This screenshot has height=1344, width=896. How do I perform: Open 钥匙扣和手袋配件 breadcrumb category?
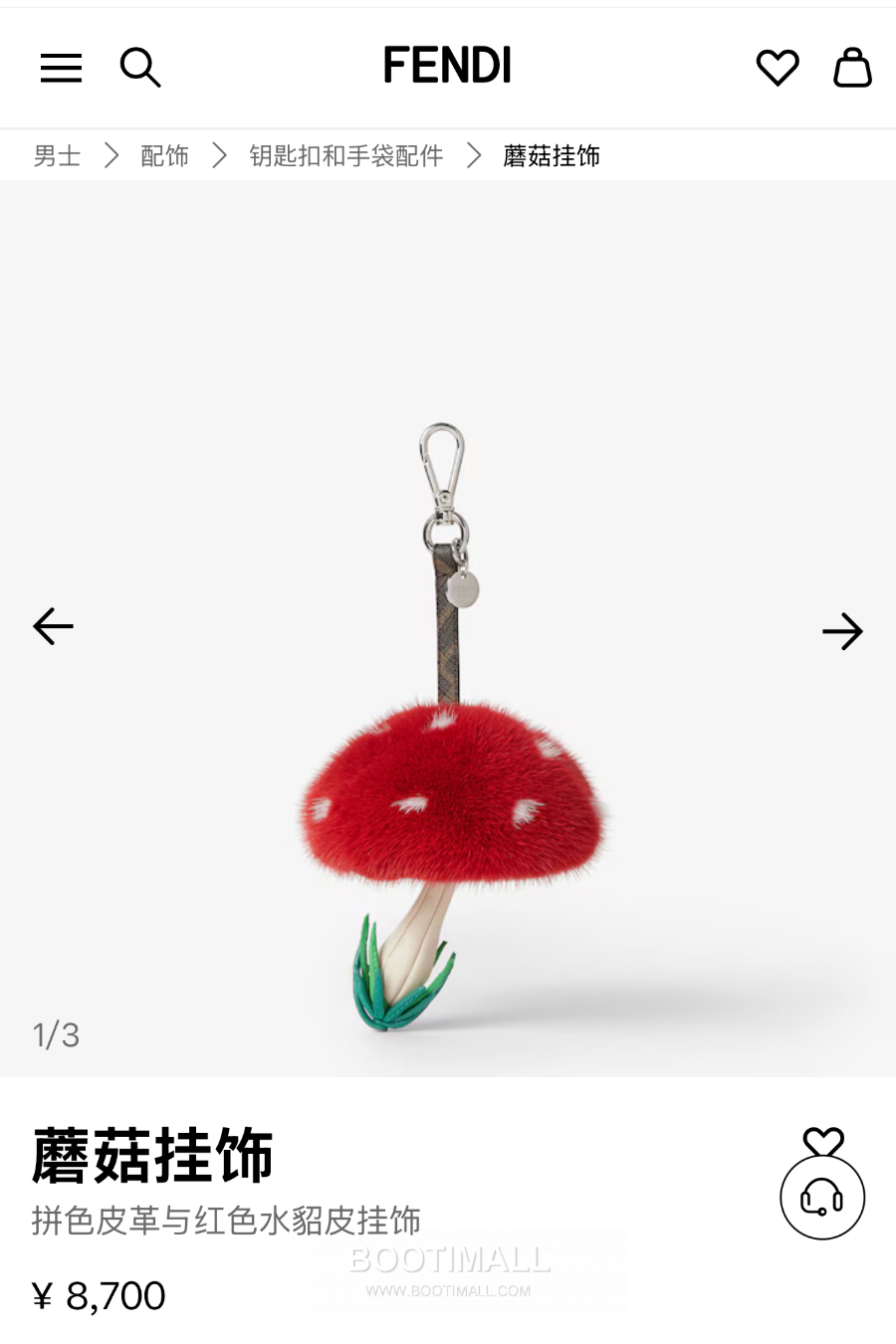point(345,155)
